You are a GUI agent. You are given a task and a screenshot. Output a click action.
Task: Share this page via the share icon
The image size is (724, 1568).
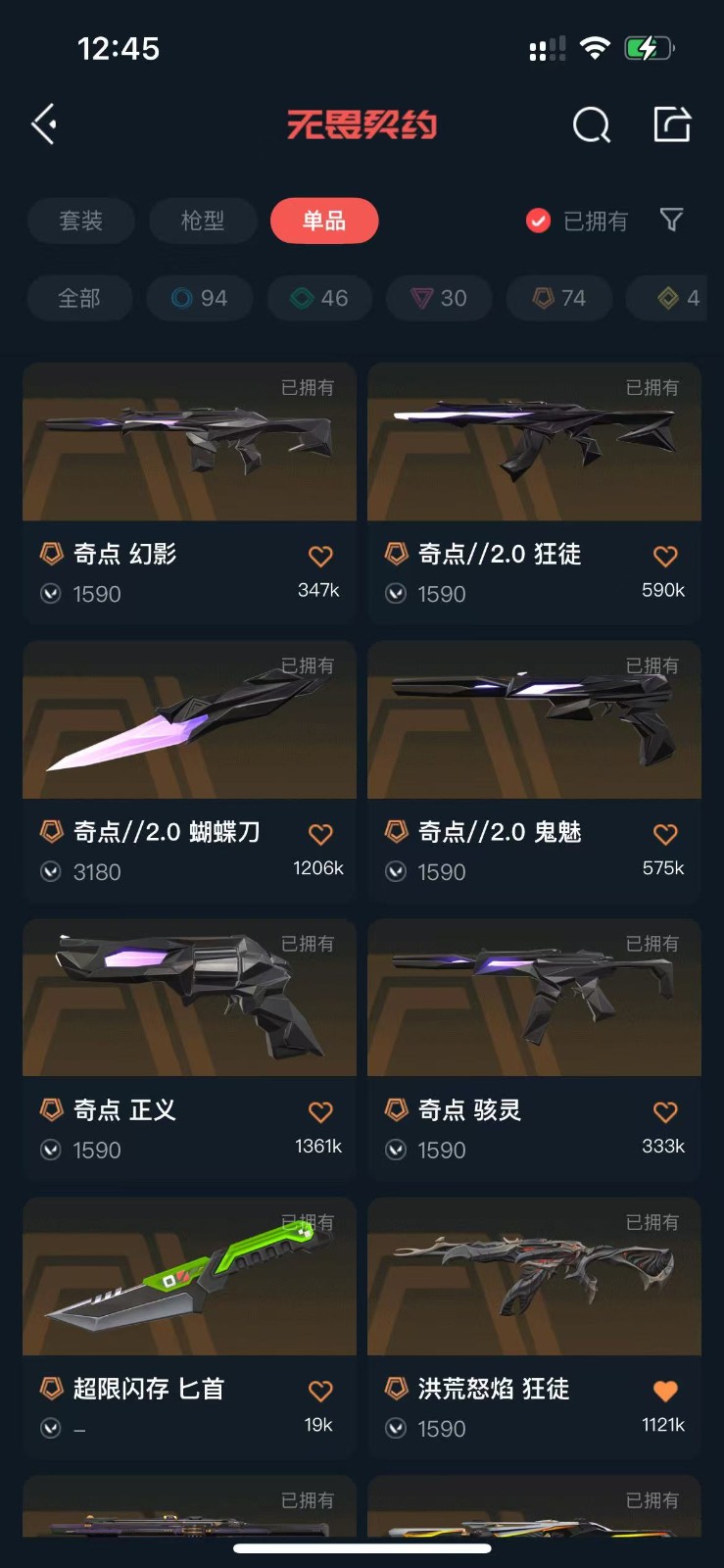pos(672,124)
